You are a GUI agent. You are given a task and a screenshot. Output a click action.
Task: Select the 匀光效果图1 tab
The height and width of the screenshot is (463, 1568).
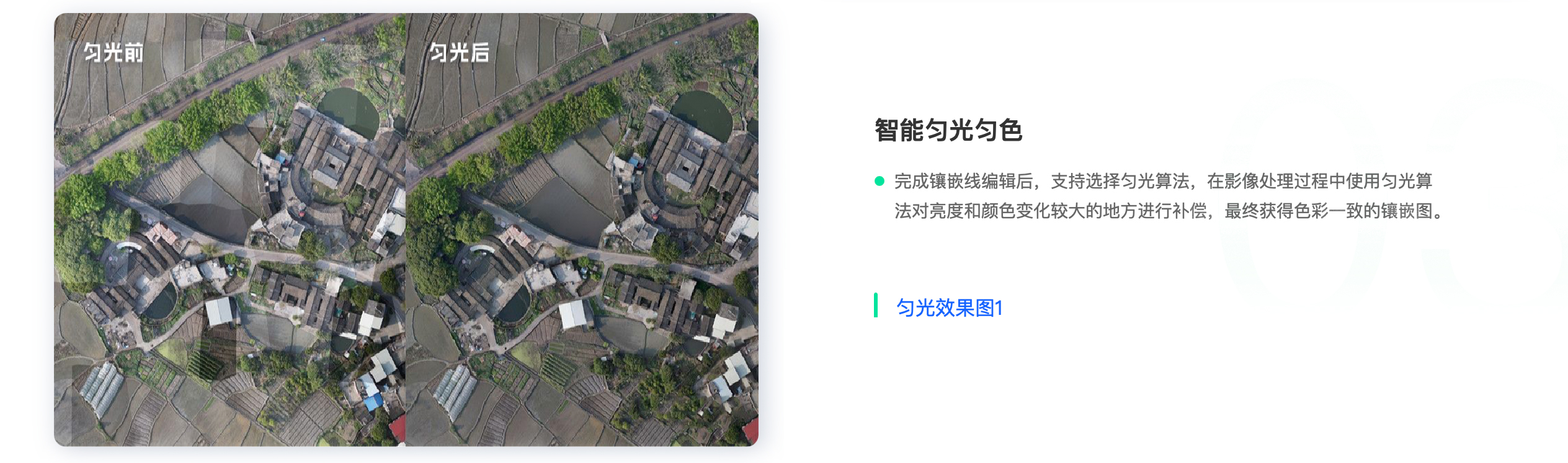tap(949, 307)
